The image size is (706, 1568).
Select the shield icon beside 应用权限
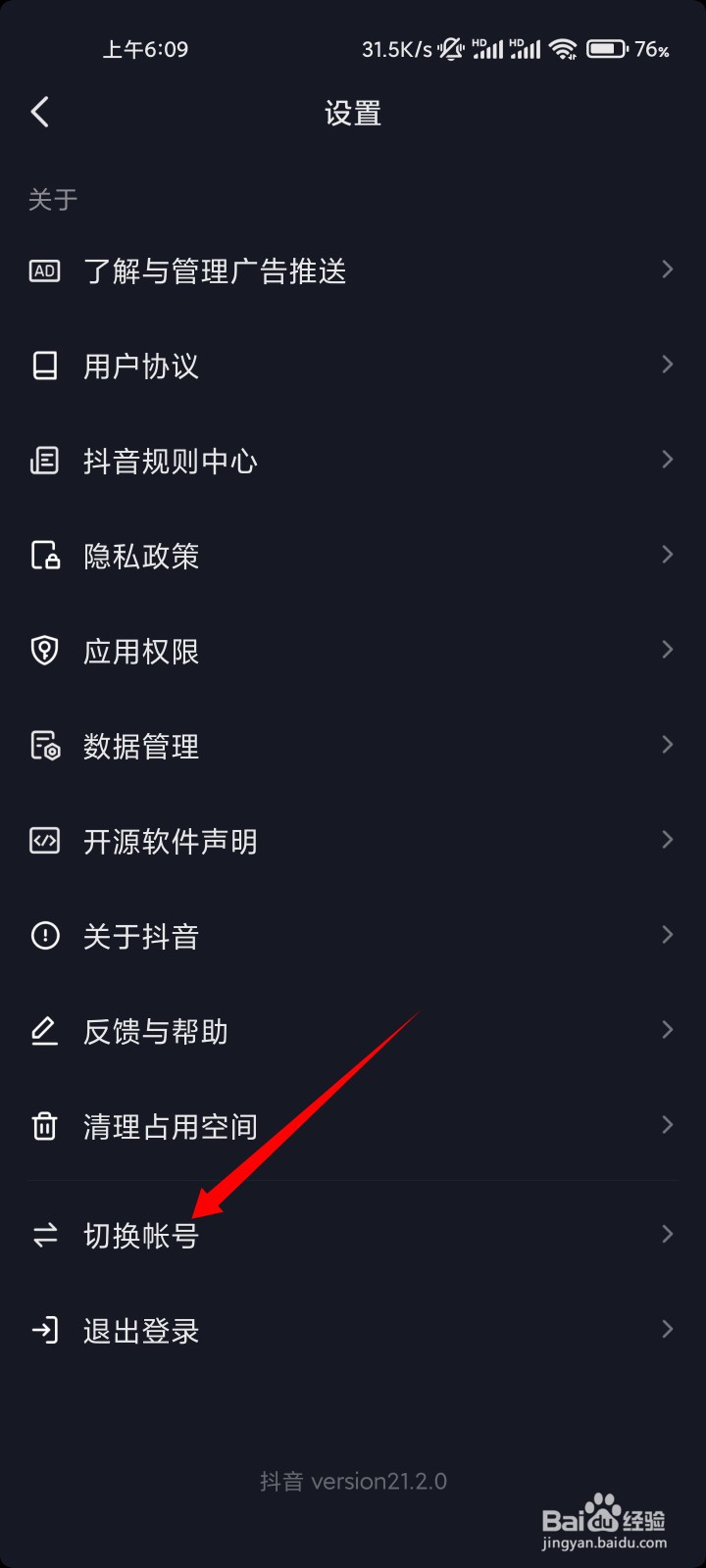pos(44,650)
